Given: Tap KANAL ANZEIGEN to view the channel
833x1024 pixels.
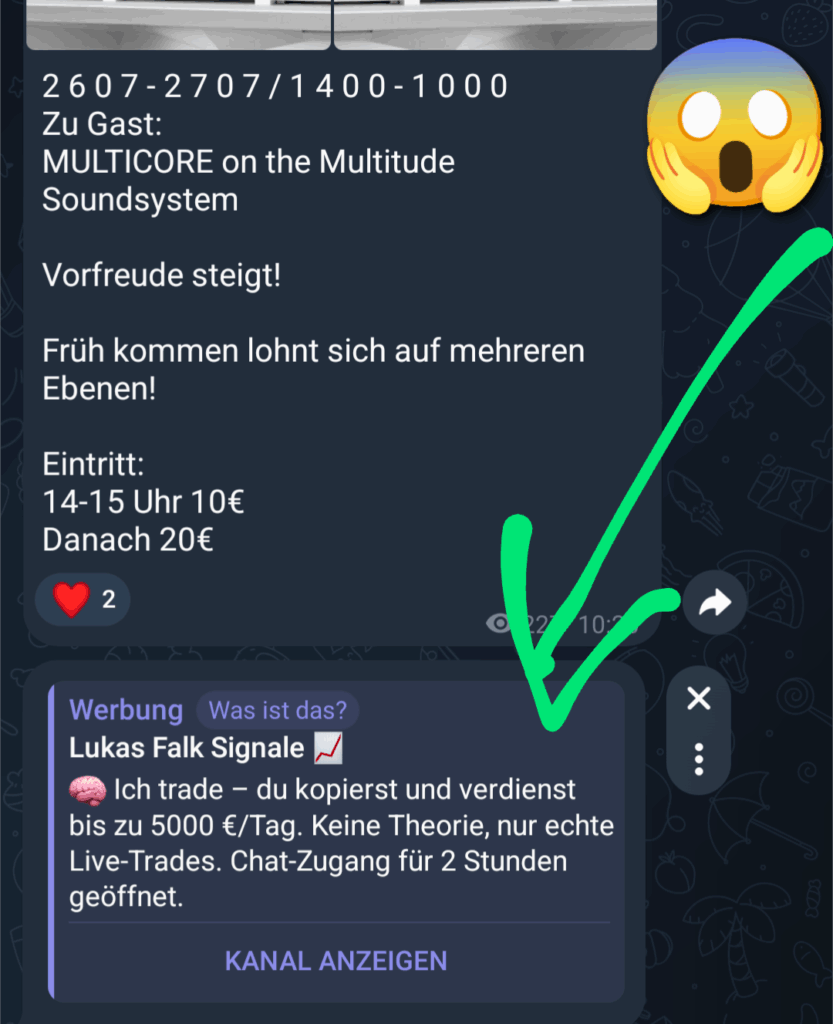Looking at the screenshot, I should click(x=336, y=961).
